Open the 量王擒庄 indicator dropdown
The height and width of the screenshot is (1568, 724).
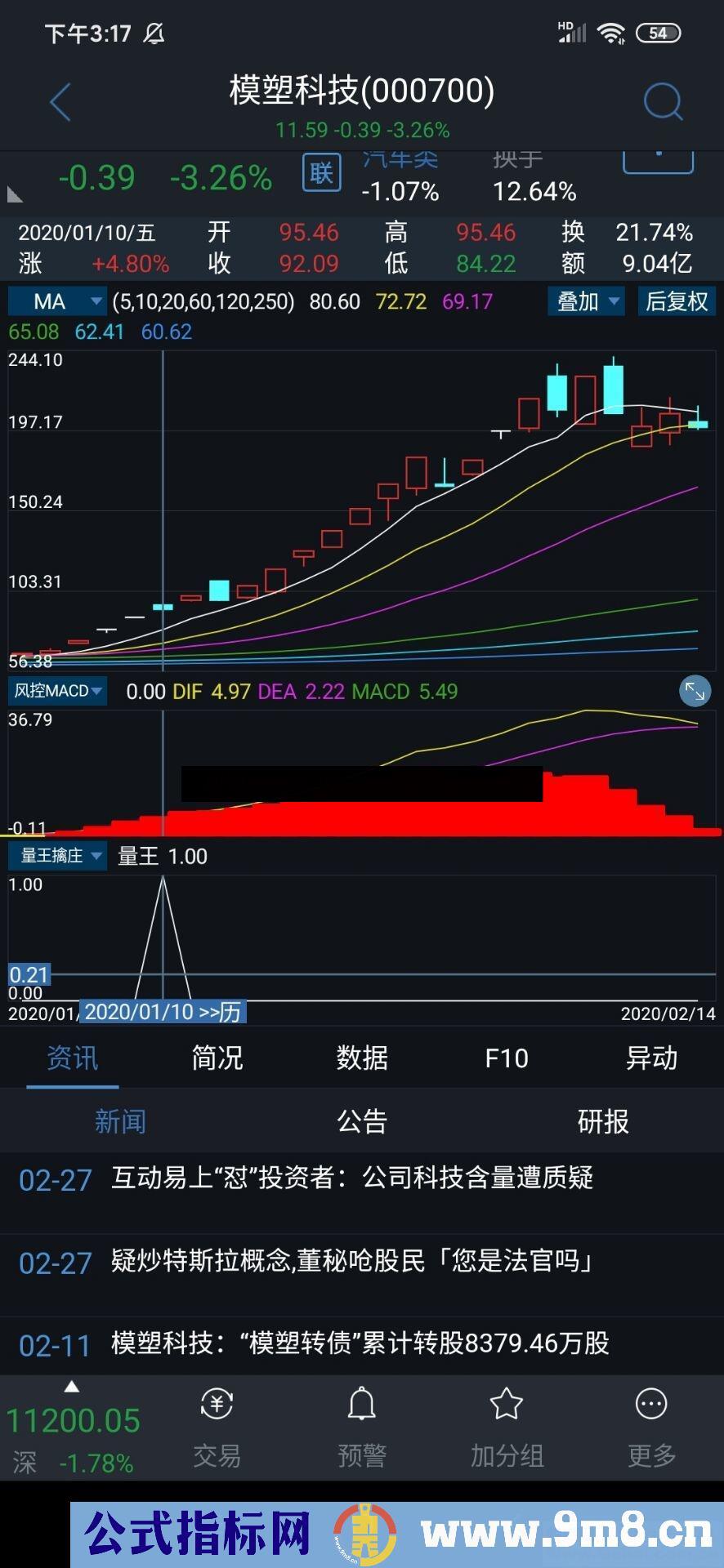57,855
